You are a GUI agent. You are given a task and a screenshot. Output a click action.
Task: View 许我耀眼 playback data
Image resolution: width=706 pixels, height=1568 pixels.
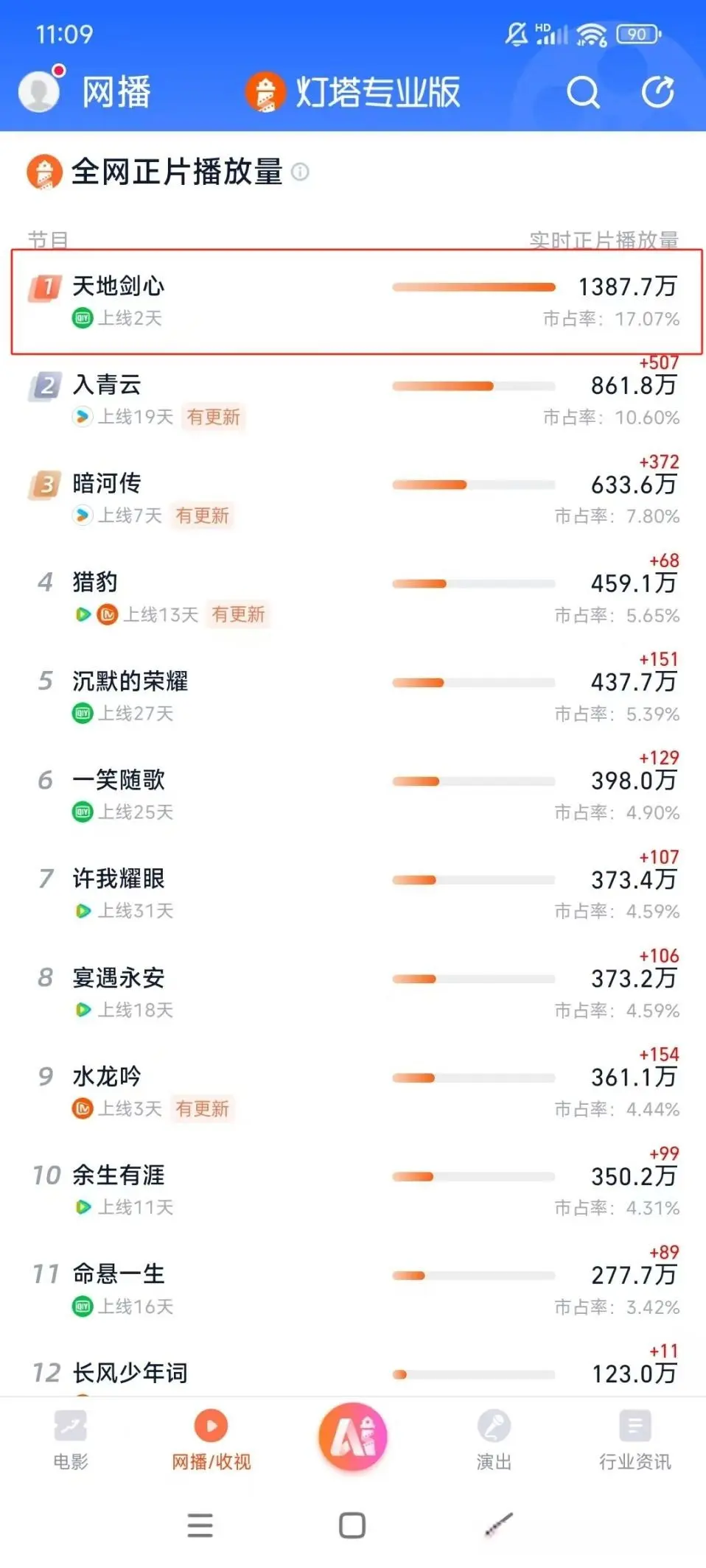[x=354, y=893]
